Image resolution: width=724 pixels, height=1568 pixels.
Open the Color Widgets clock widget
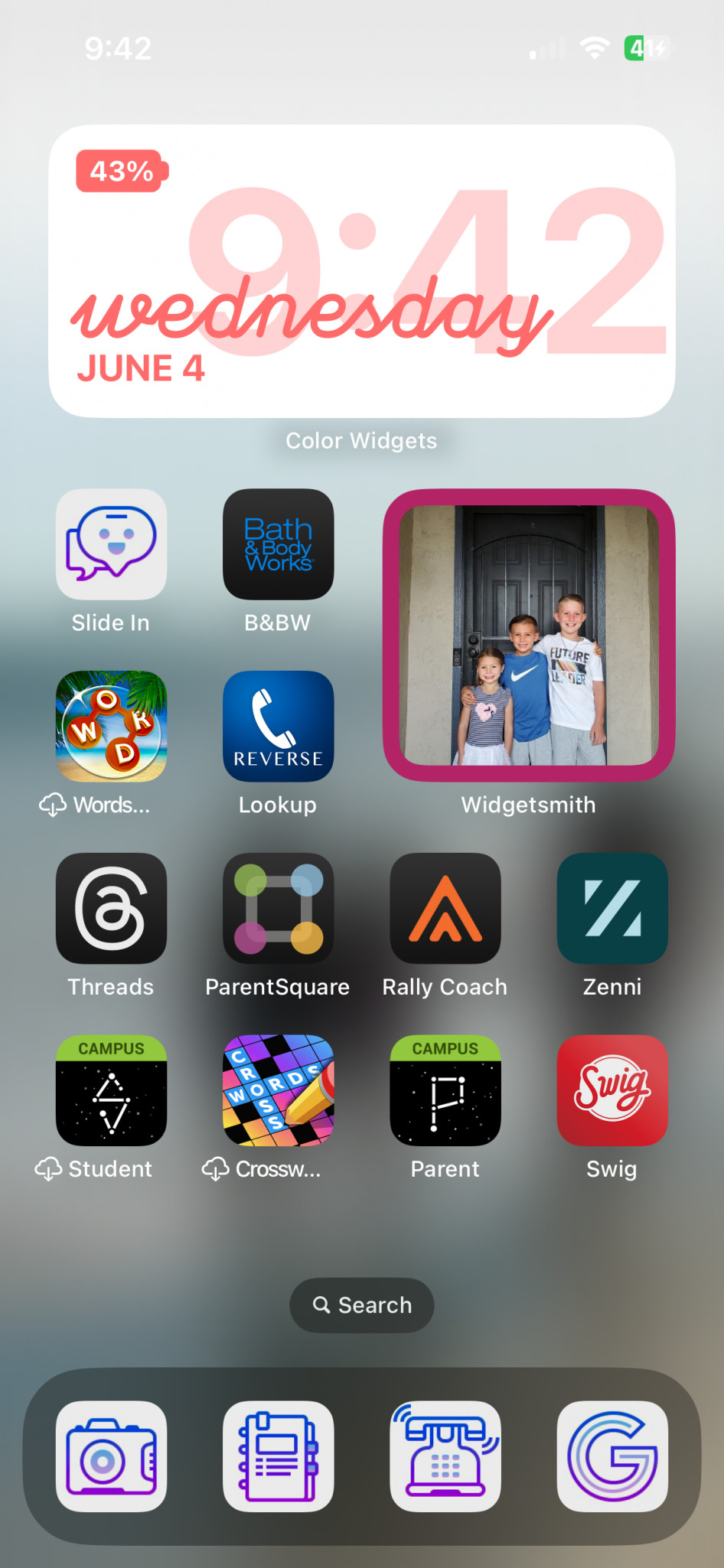[x=362, y=271]
